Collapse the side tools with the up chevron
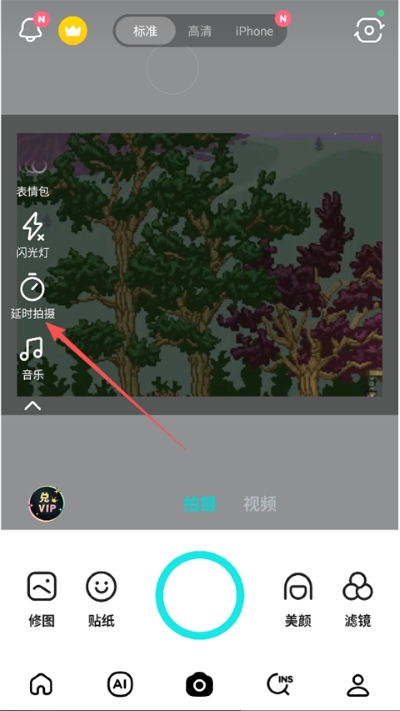Image resolution: width=400 pixels, height=711 pixels. pos(33,405)
